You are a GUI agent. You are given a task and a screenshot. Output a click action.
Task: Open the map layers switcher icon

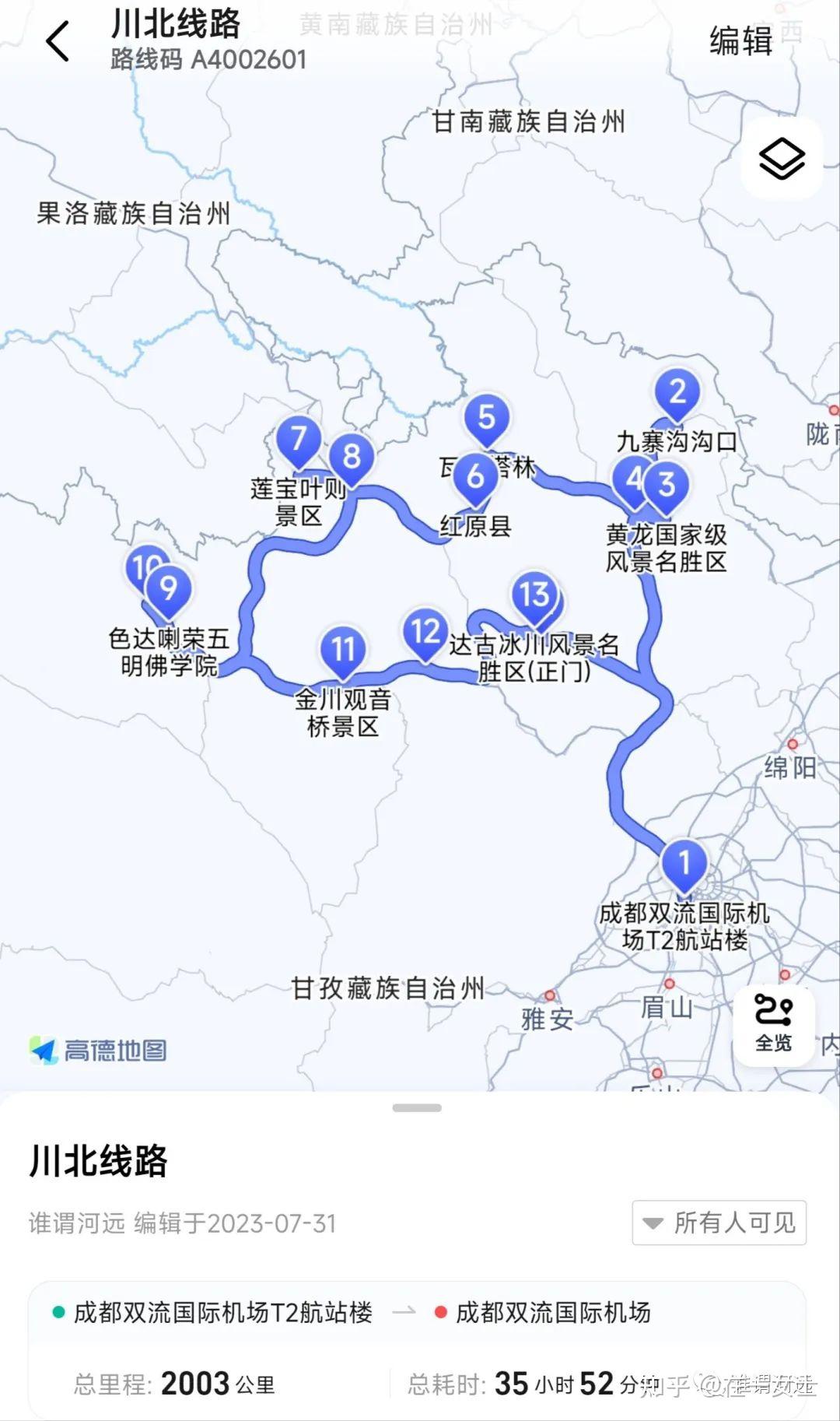pos(782,156)
